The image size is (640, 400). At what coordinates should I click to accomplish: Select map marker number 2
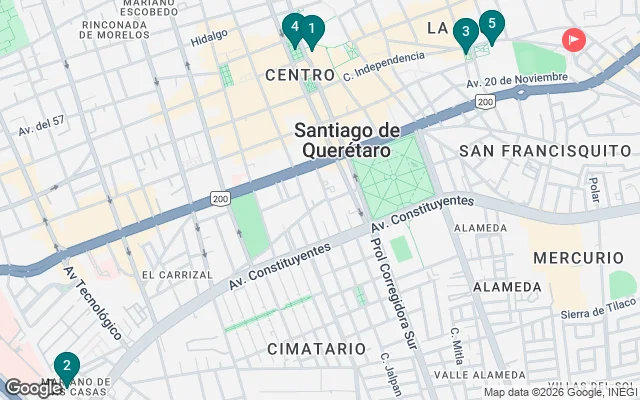click(x=66, y=366)
